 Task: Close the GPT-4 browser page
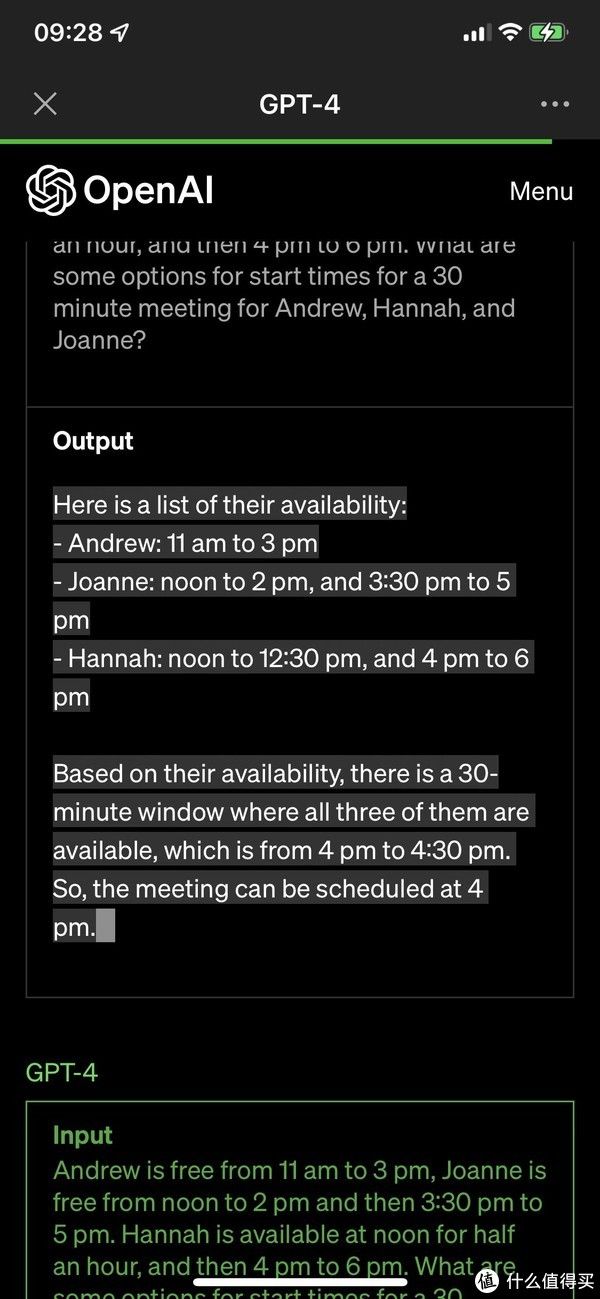(x=45, y=104)
